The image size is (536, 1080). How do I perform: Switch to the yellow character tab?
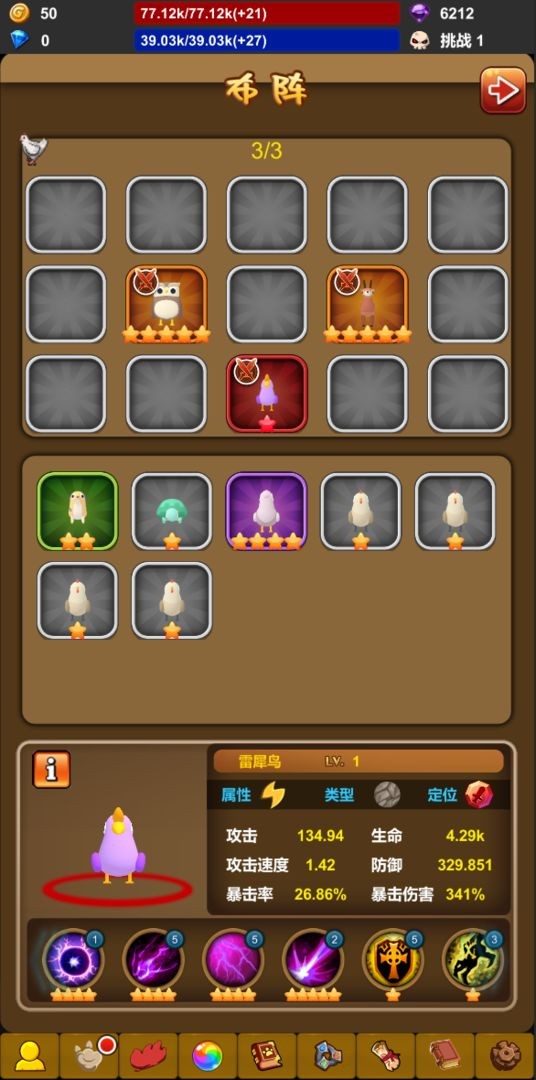[30, 1056]
